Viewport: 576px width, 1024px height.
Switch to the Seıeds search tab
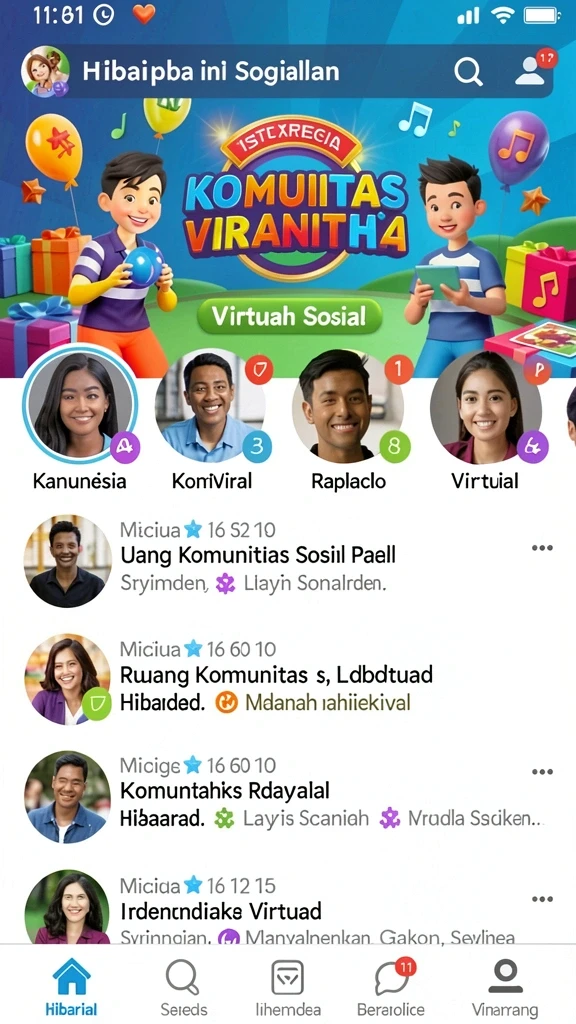pos(184,987)
